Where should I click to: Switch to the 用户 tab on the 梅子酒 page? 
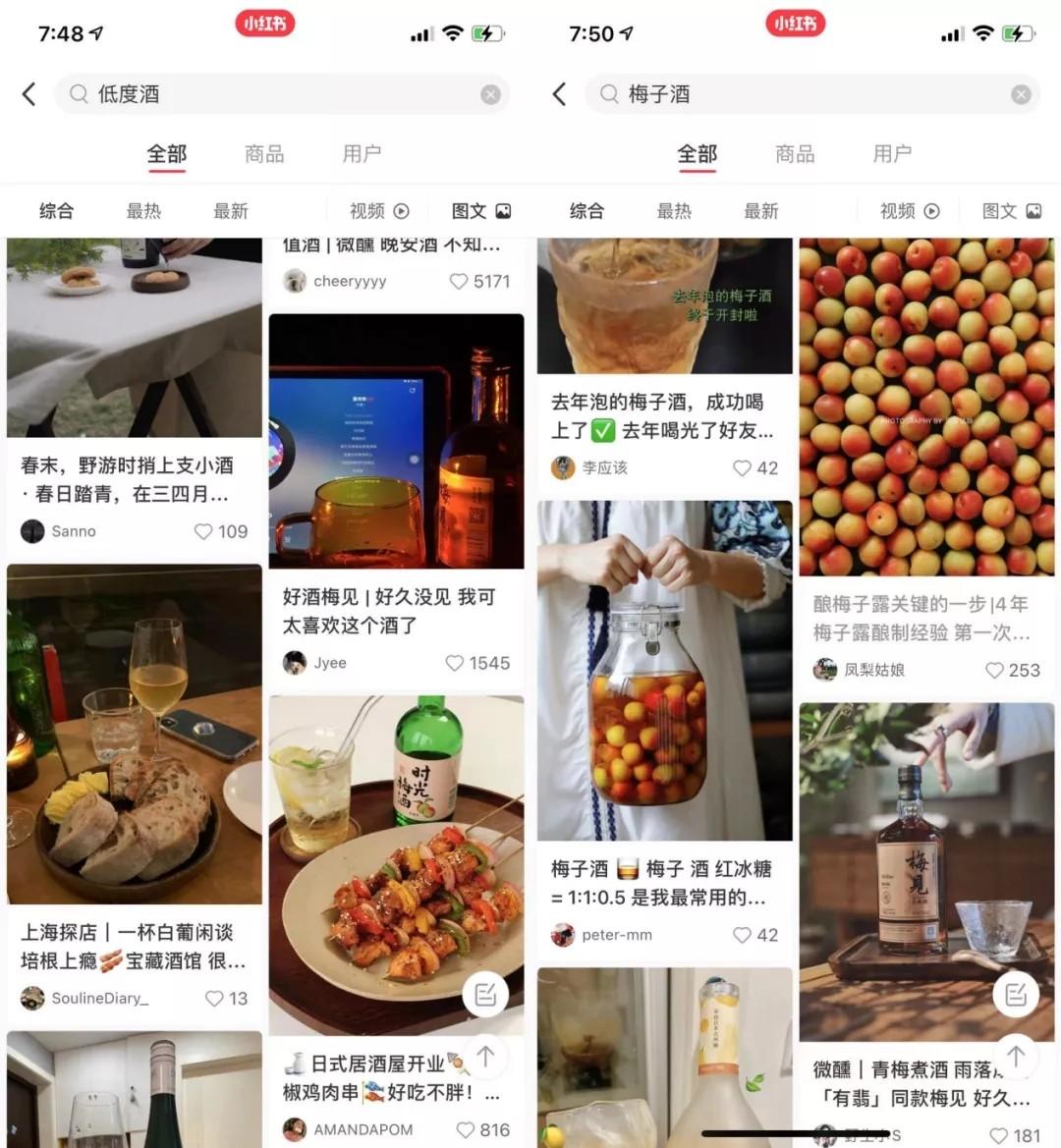pyautogui.click(x=891, y=153)
